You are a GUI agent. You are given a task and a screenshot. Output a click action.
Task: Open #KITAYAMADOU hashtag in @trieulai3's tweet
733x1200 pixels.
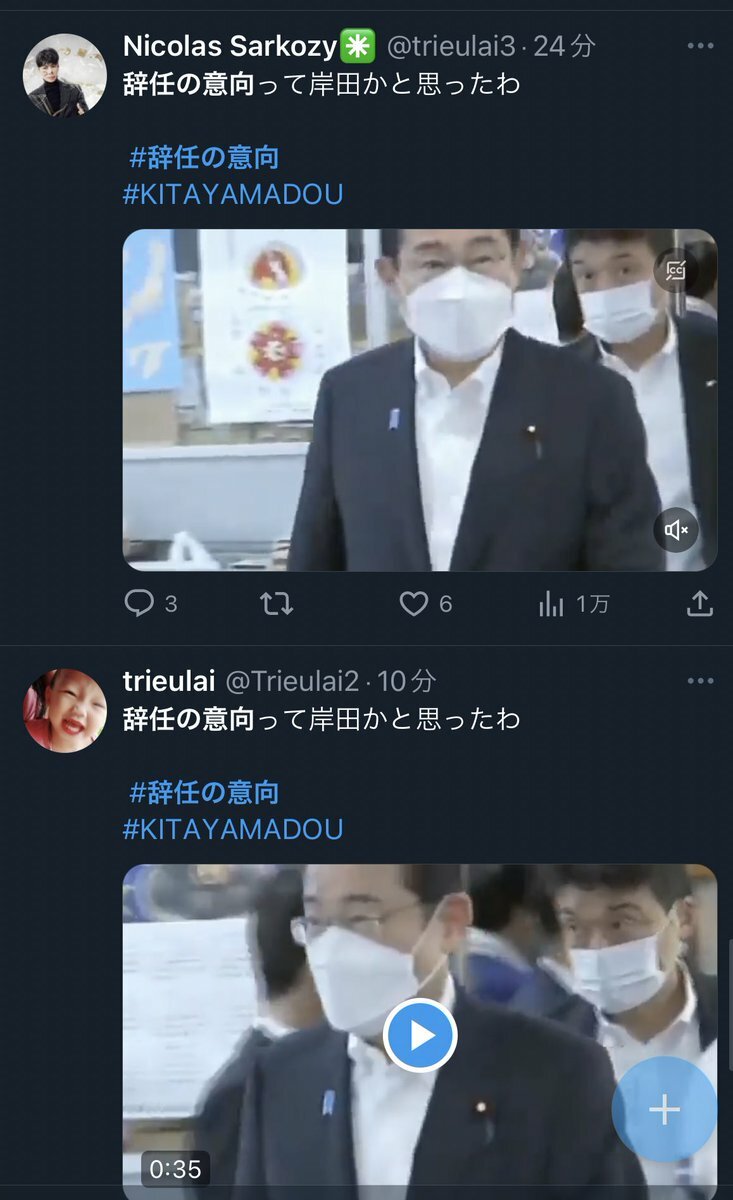pyautogui.click(x=232, y=194)
